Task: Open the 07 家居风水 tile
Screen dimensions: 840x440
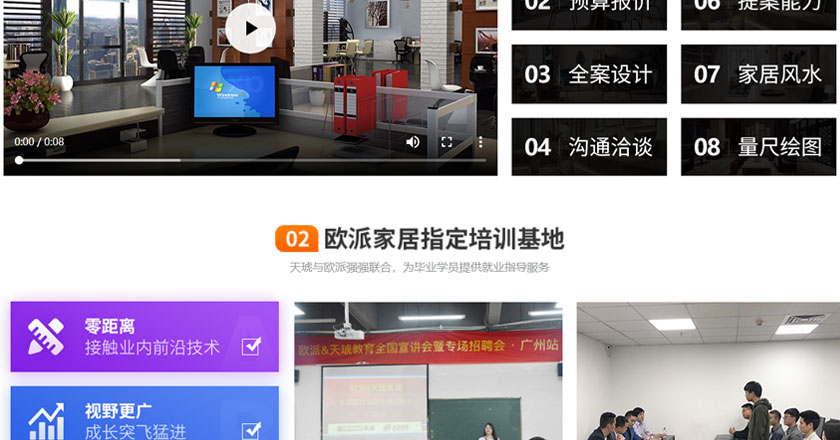Action: point(758,74)
